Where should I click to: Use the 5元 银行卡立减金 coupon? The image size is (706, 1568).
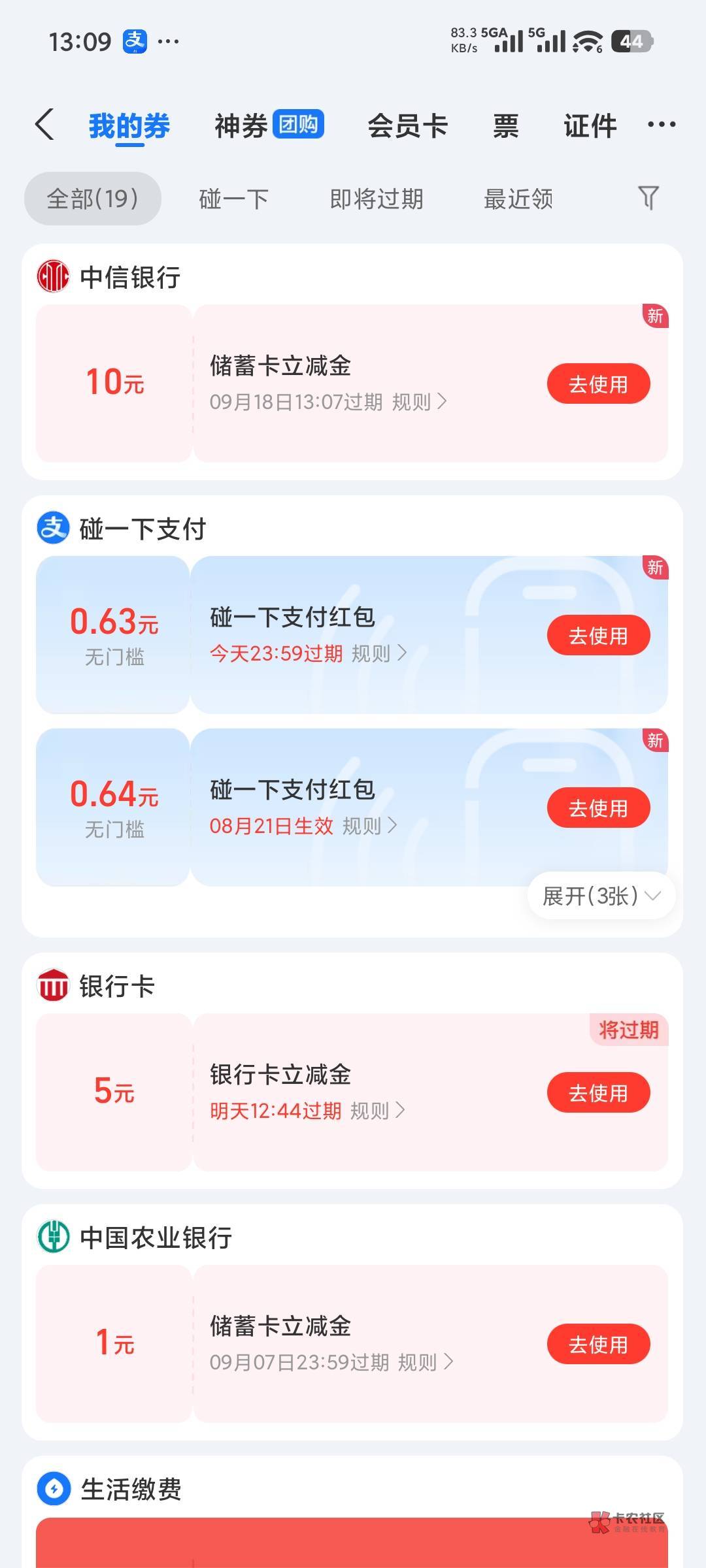pos(598,1092)
